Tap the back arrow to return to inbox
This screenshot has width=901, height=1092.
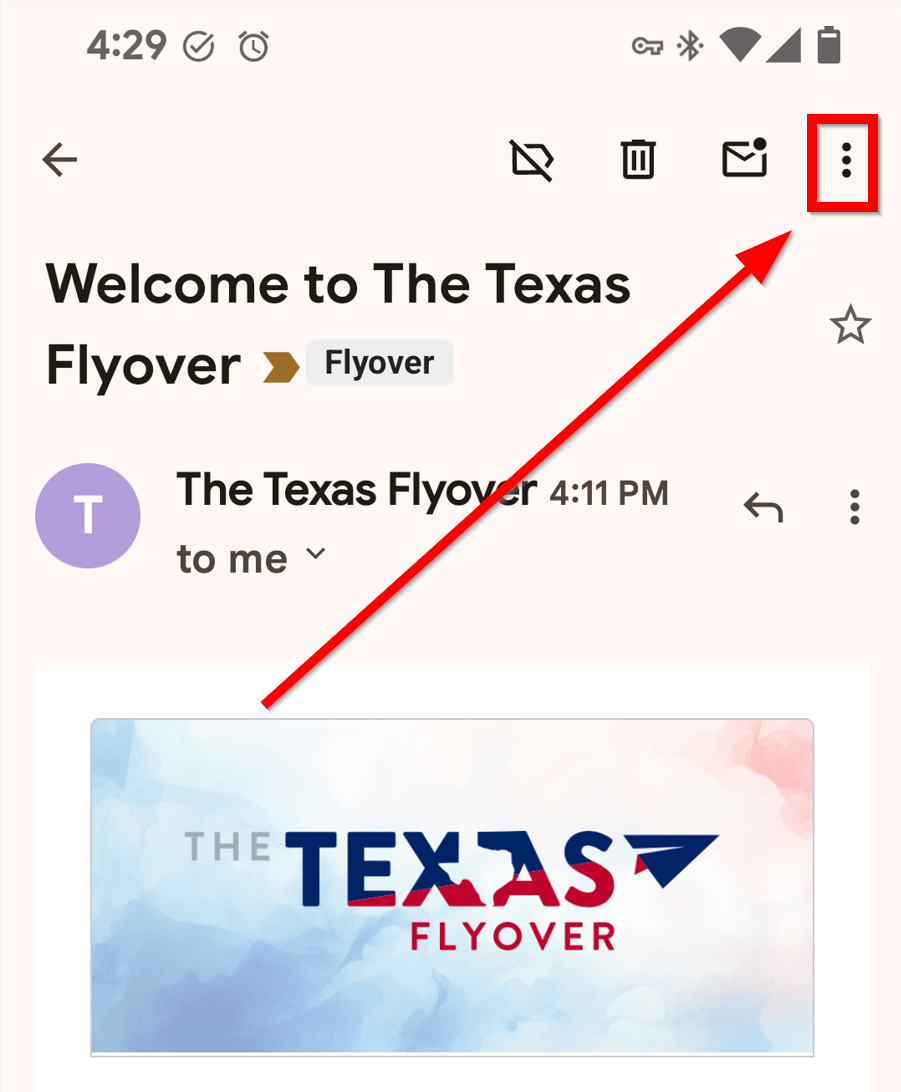click(59, 160)
